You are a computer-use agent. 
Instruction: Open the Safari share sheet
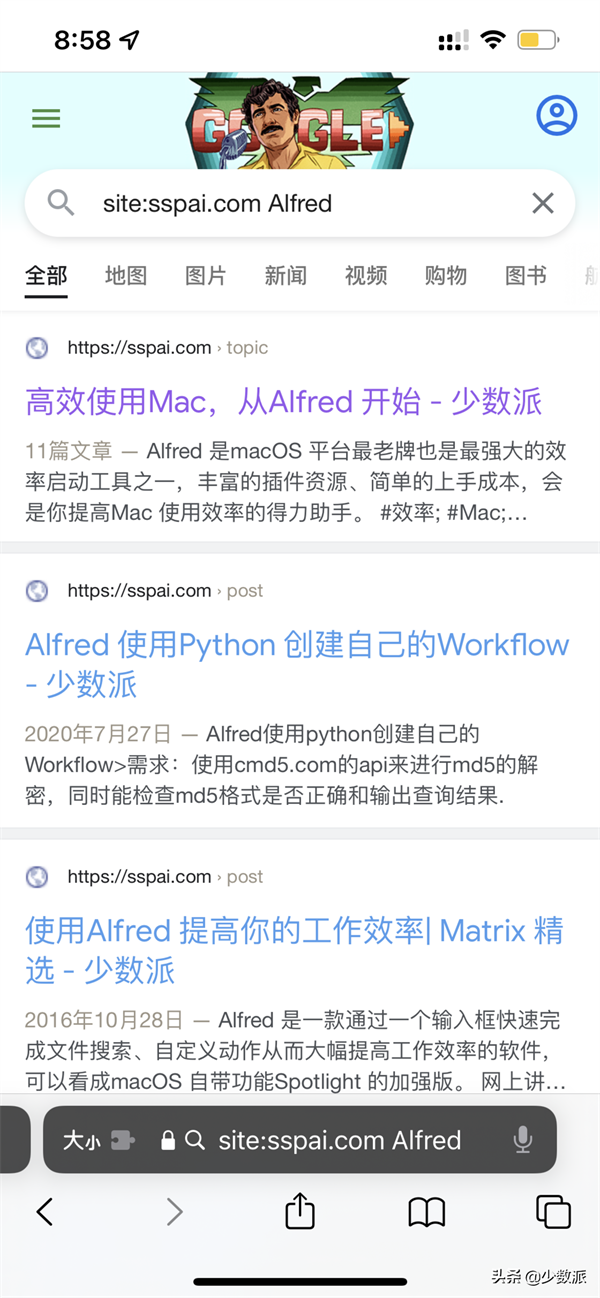tap(300, 1212)
